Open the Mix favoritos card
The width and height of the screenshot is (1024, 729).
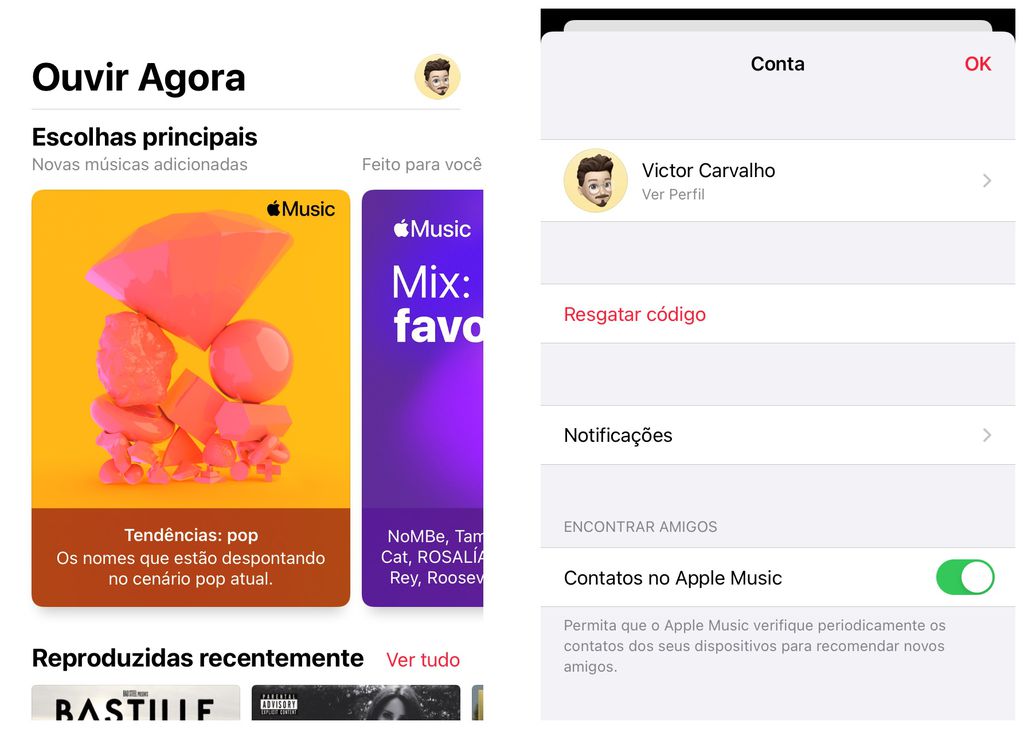pyautogui.click(x=423, y=397)
